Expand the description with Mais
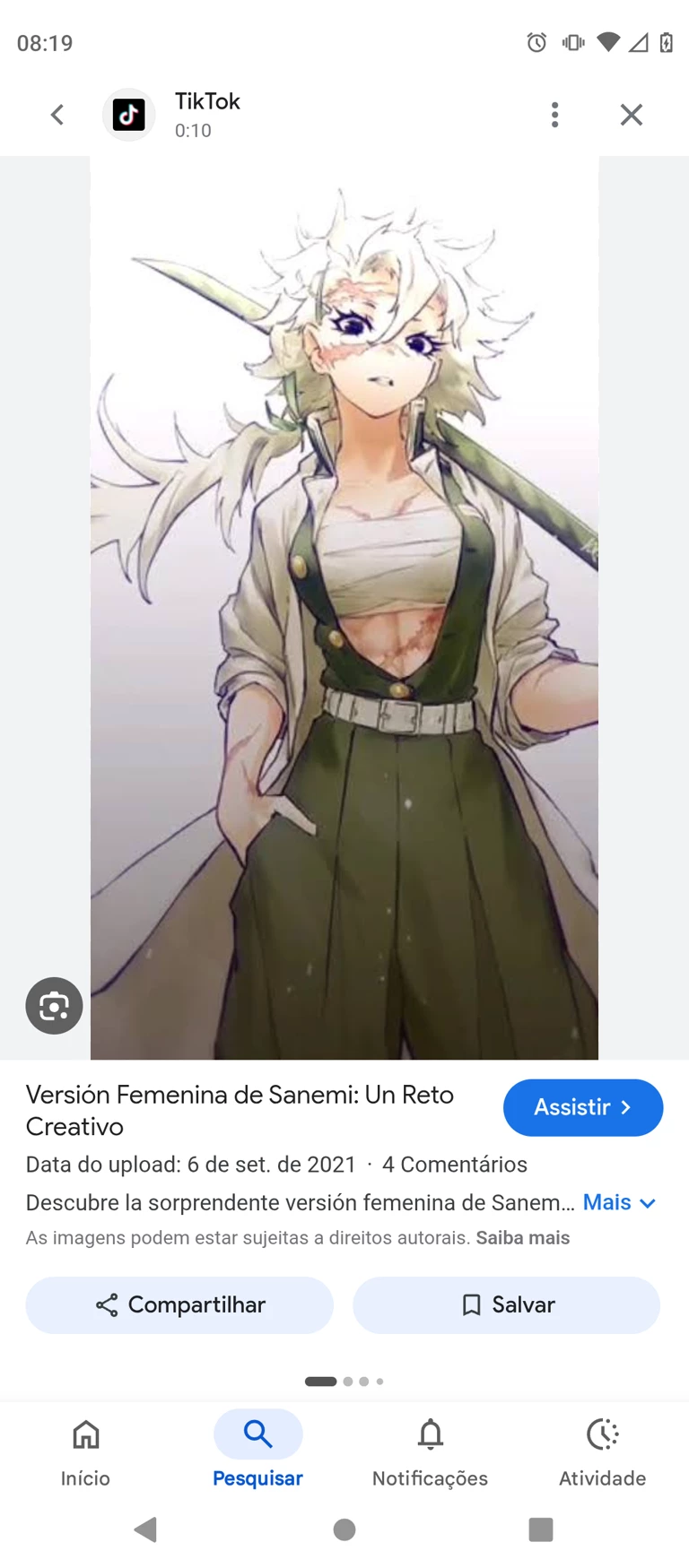This screenshot has width=689, height=1568. click(619, 1202)
